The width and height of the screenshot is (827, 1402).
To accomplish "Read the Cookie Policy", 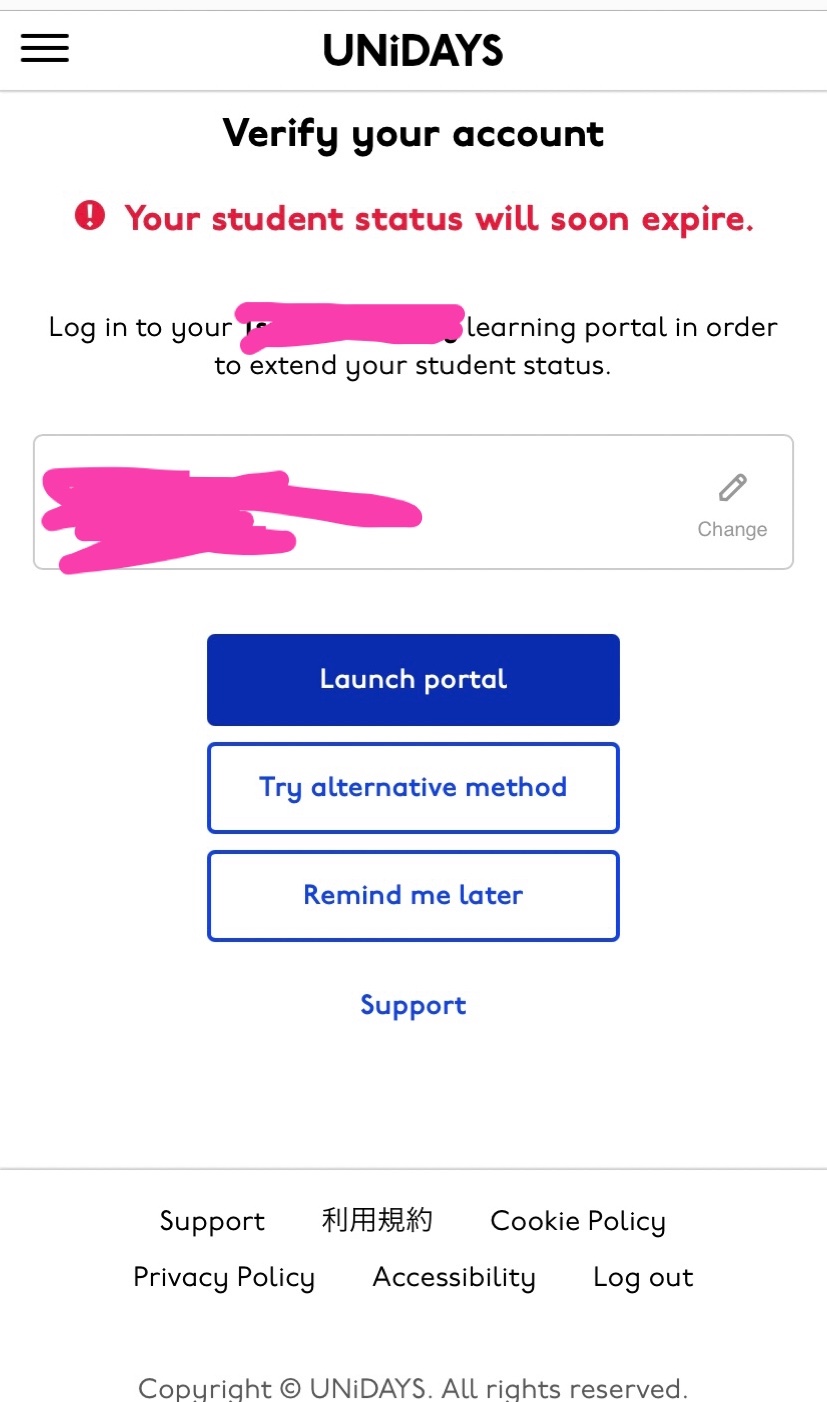I will (577, 1221).
